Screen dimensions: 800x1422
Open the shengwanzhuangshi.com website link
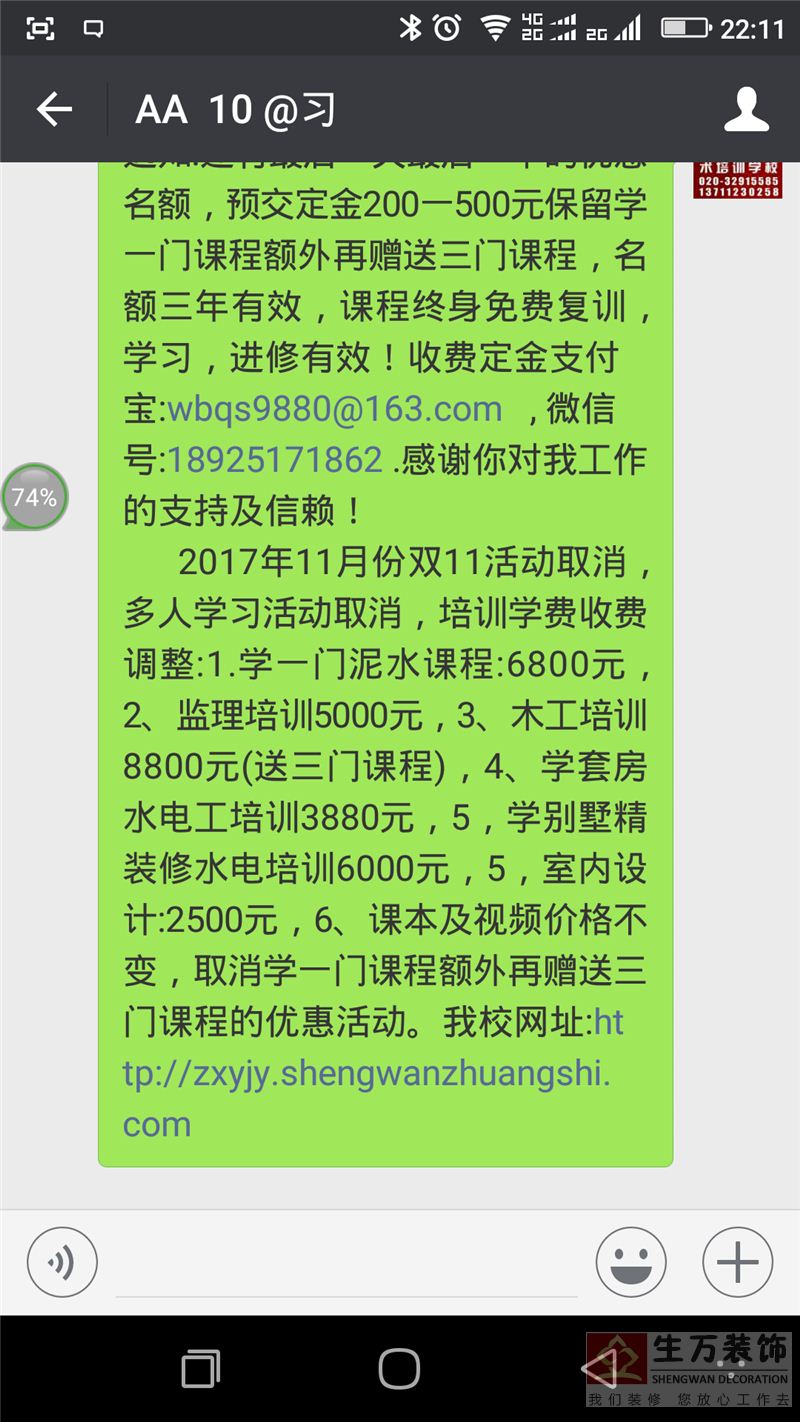click(x=366, y=1075)
